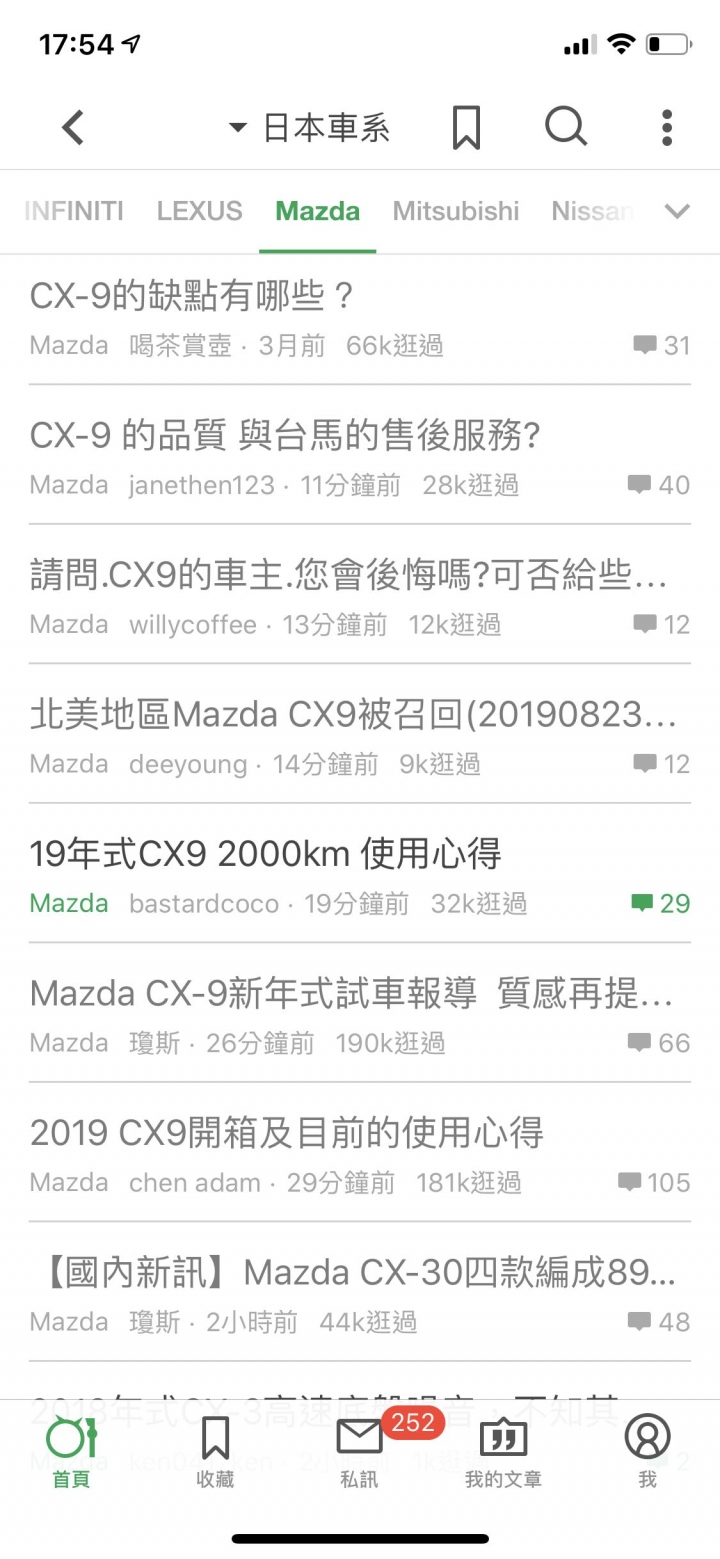Open the 國內新訊 Mazda CX-30 thread

pos(359,1293)
